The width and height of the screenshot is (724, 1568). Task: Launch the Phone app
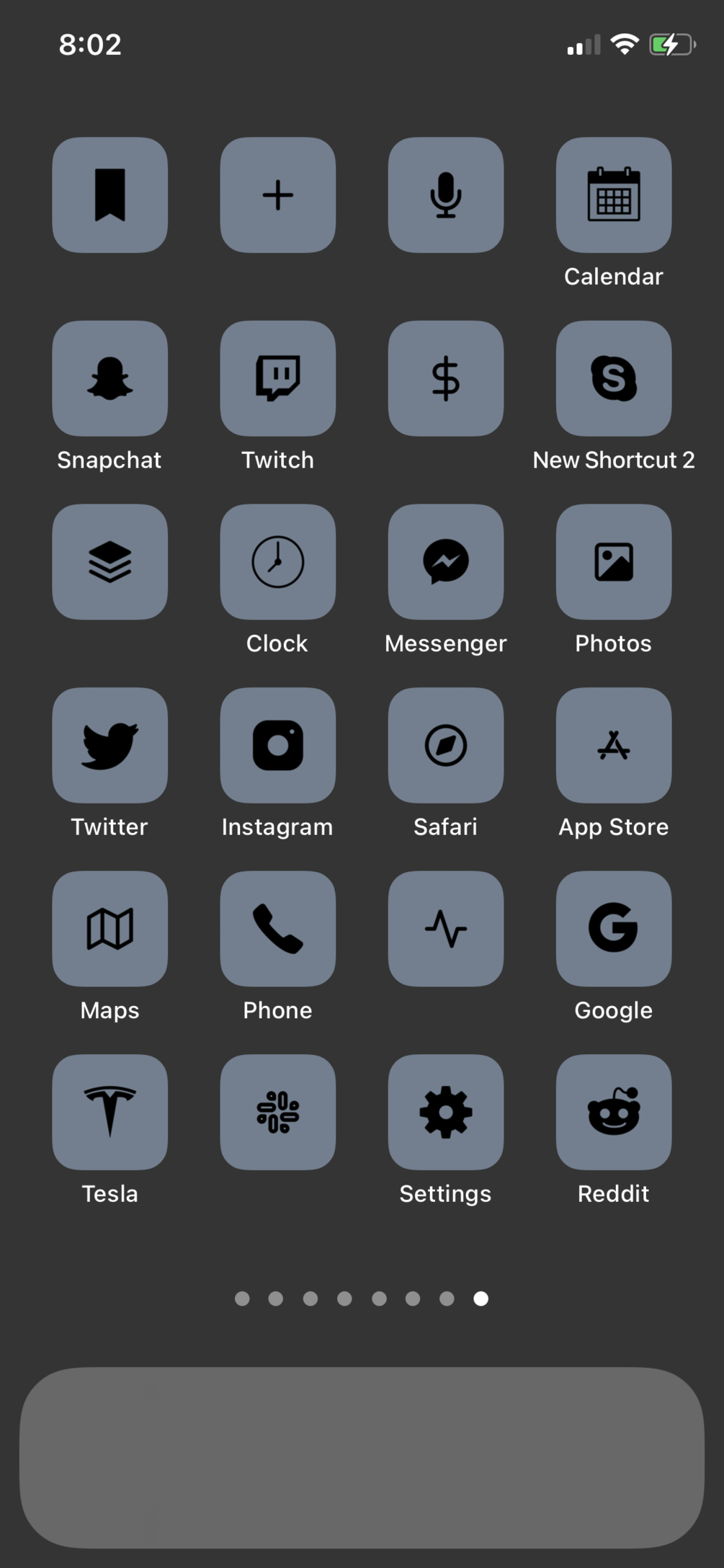pos(277,928)
